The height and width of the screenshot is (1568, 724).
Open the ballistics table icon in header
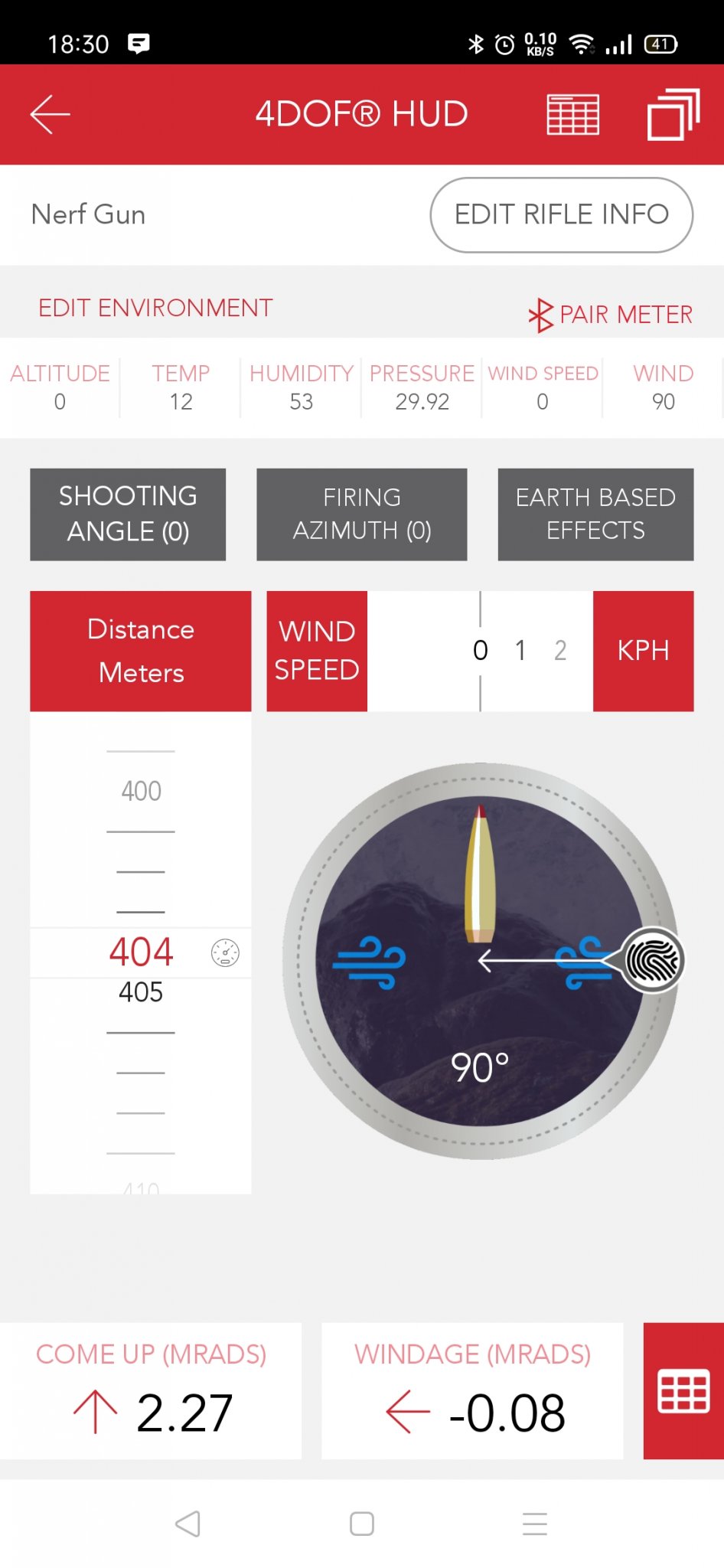coord(572,115)
